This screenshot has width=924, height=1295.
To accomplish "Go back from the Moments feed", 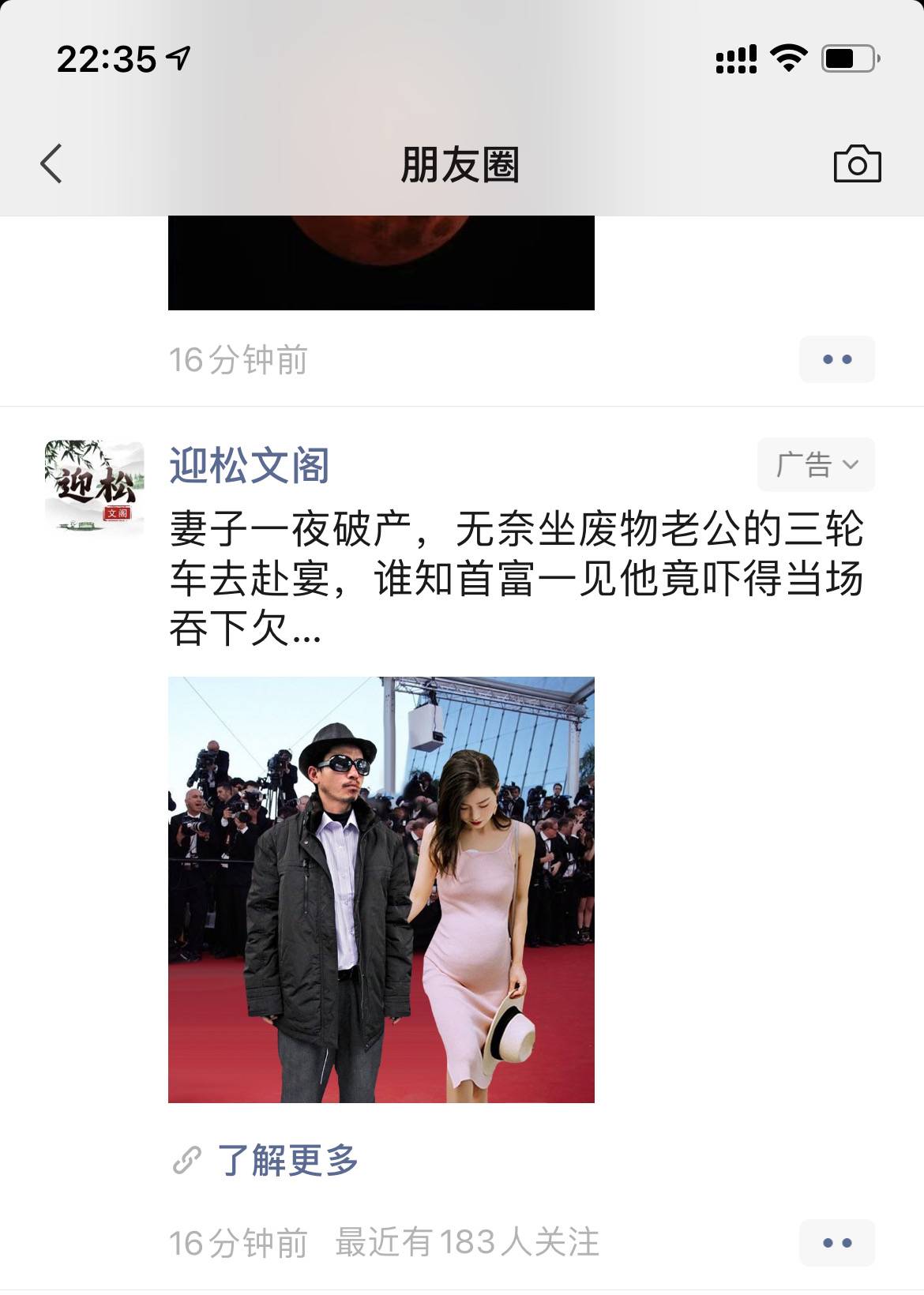I will click(x=51, y=164).
